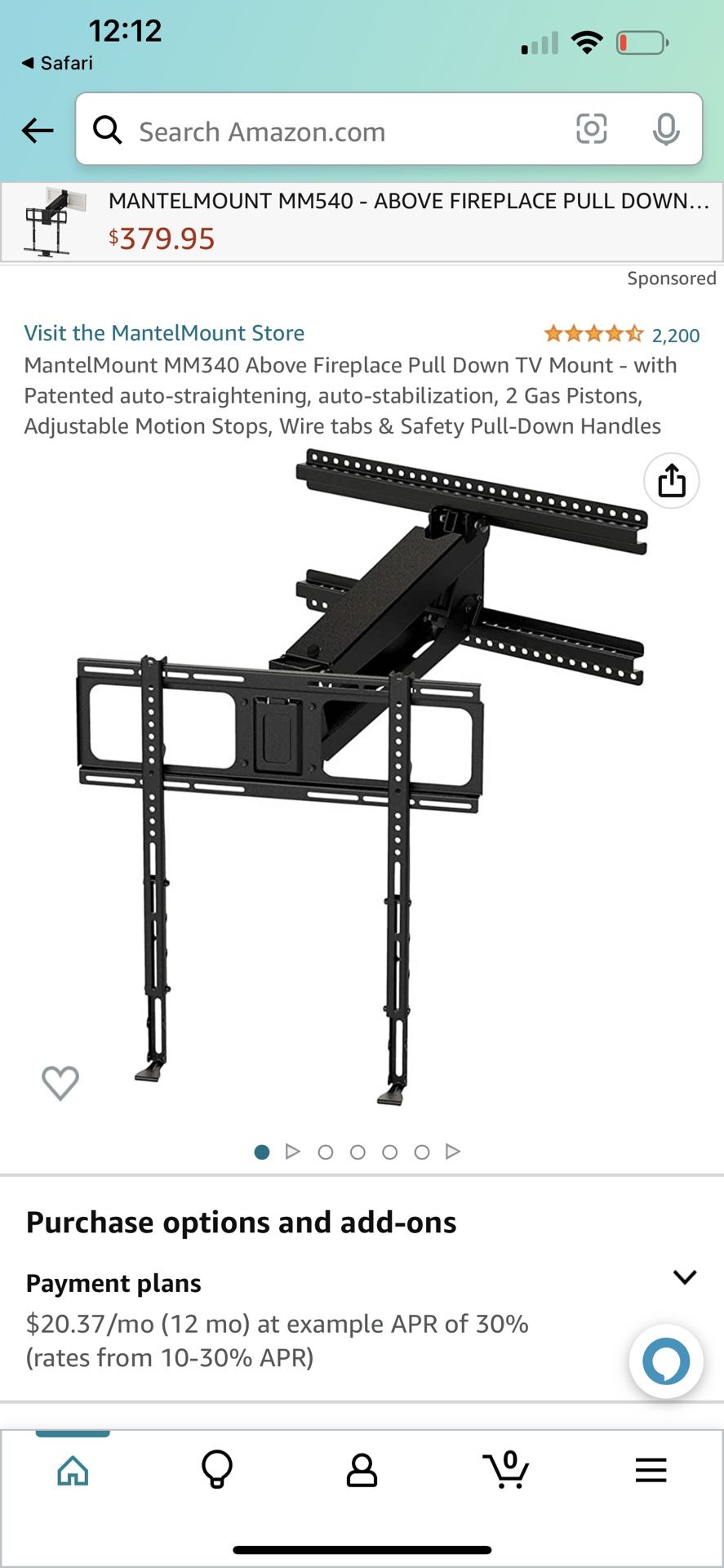Image resolution: width=724 pixels, height=1568 pixels.
Task: Open Alexa assistant bubble
Action: pyautogui.click(x=666, y=1361)
